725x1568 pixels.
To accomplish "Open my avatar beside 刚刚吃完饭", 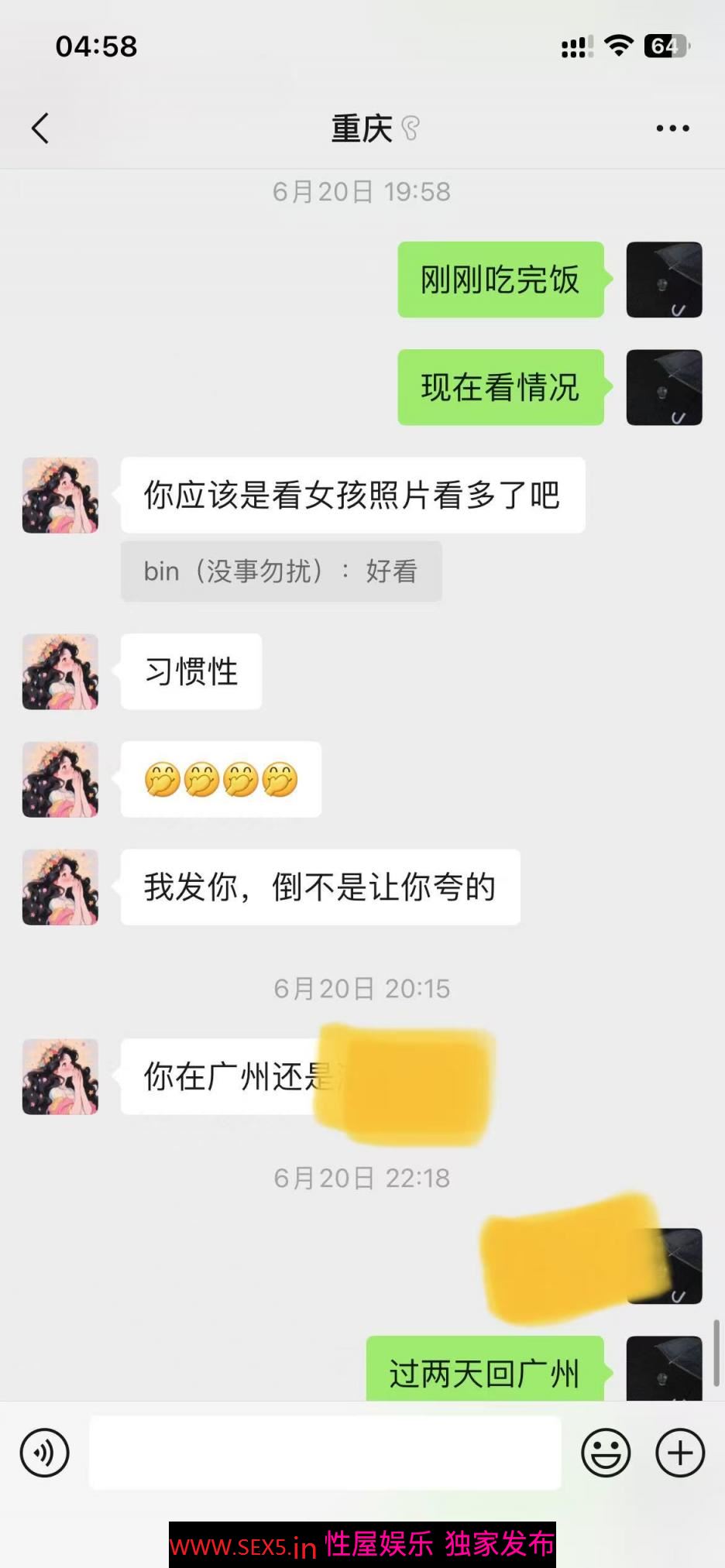I will pos(664,280).
